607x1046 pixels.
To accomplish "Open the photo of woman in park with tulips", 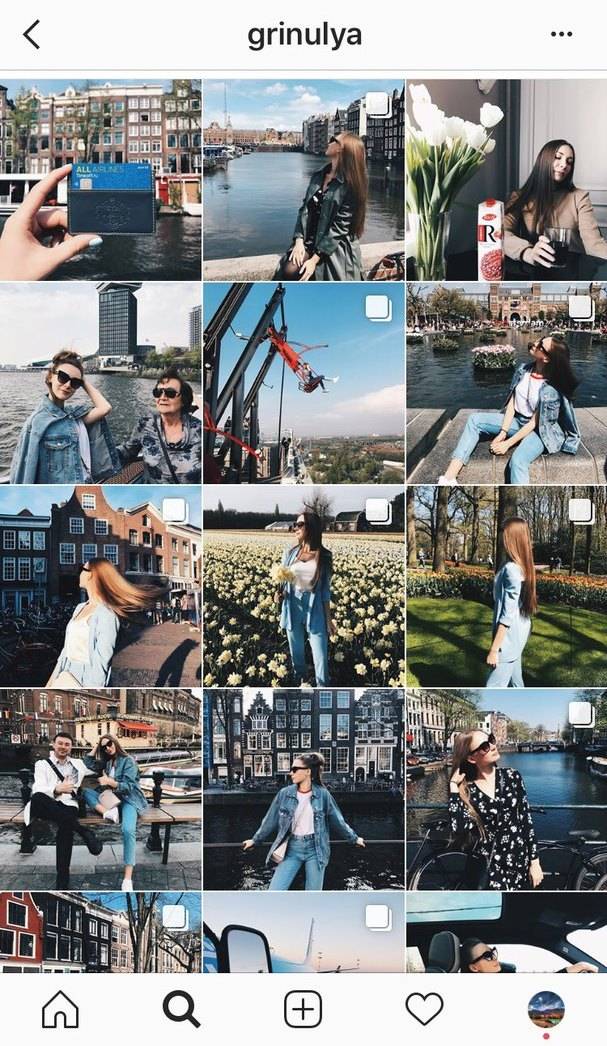I will click(506, 586).
